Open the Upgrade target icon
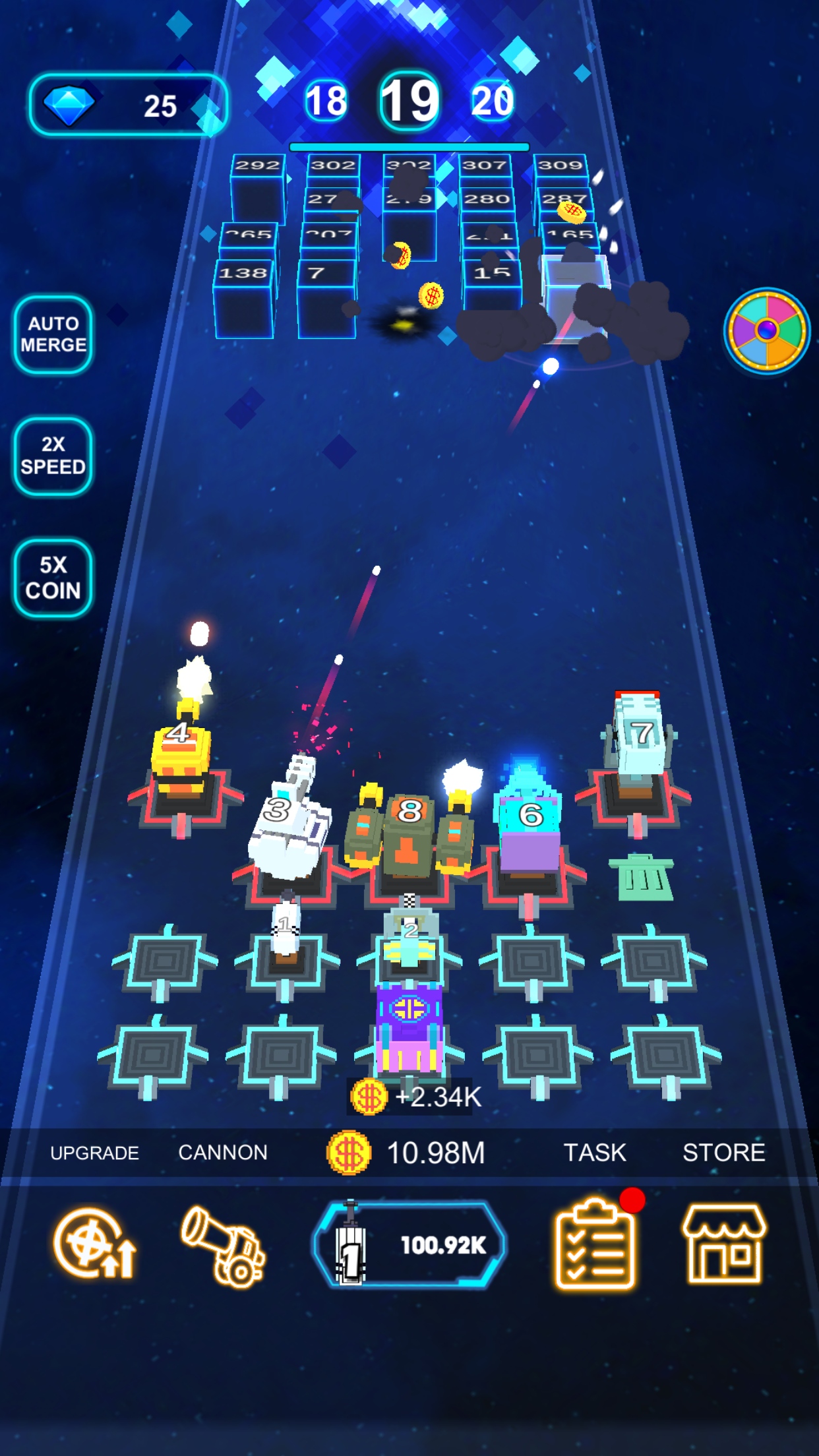 (x=94, y=1244)
